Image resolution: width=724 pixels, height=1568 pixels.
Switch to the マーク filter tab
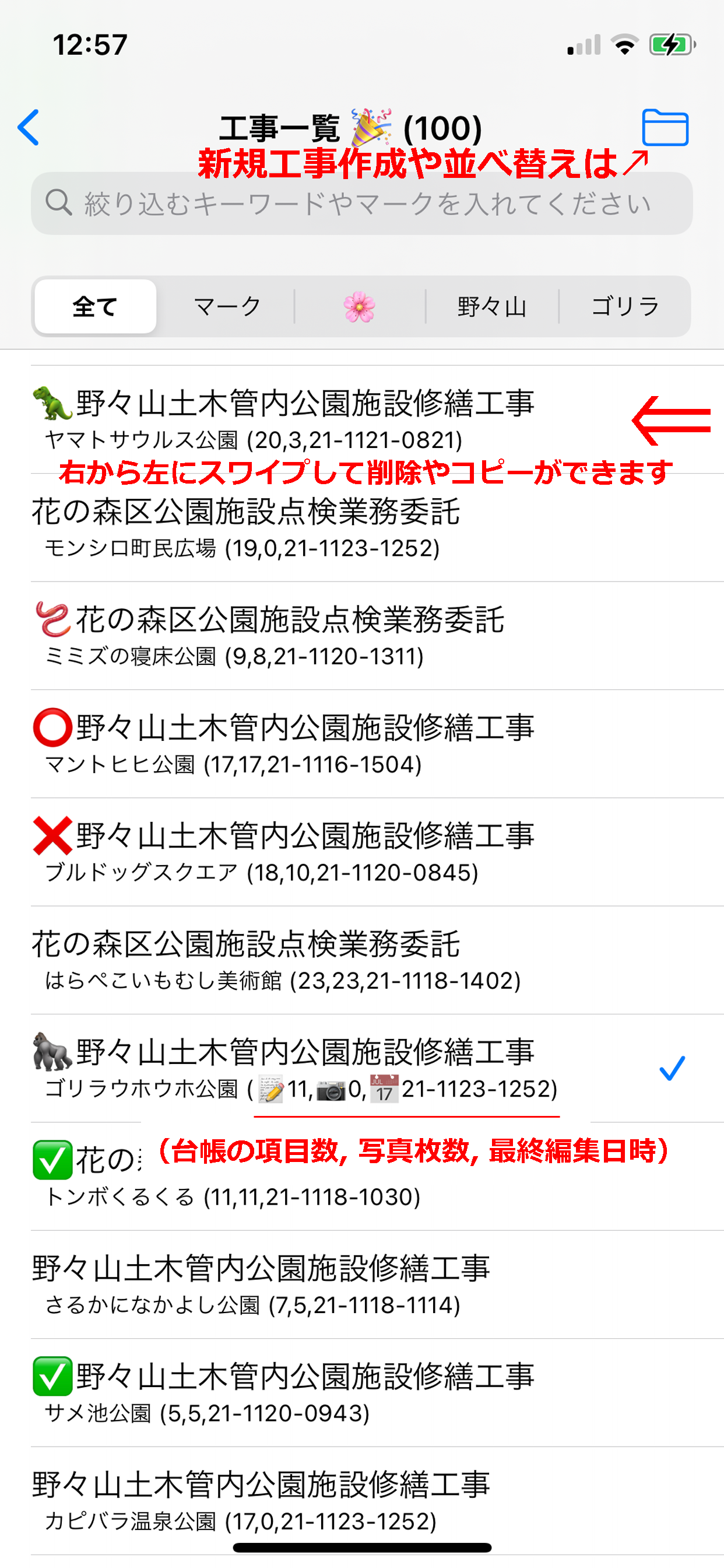(x=226, y=306)
